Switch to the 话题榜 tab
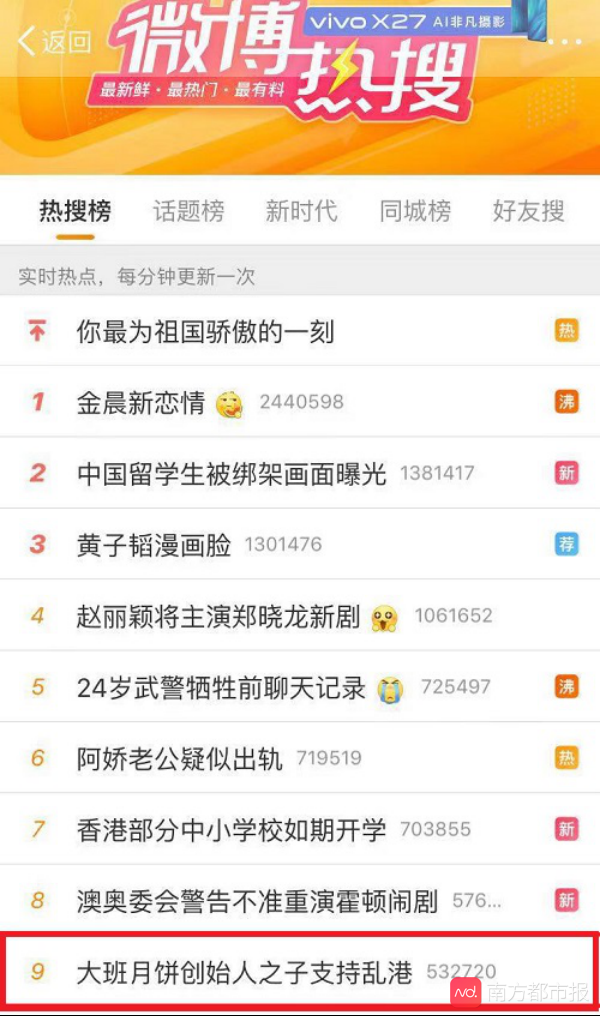The width and height of the screenshot is (600, 1016). [188, 211]
